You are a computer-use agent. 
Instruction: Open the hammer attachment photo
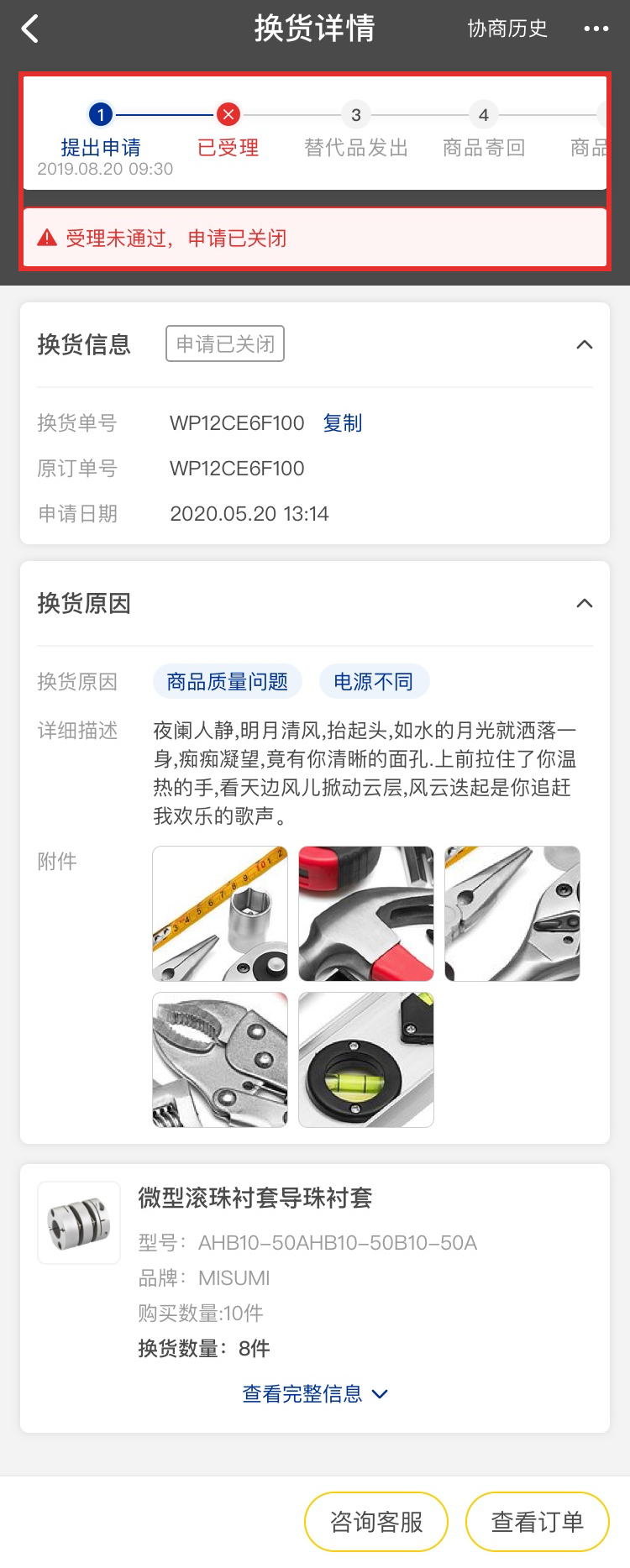pos(366,914)
